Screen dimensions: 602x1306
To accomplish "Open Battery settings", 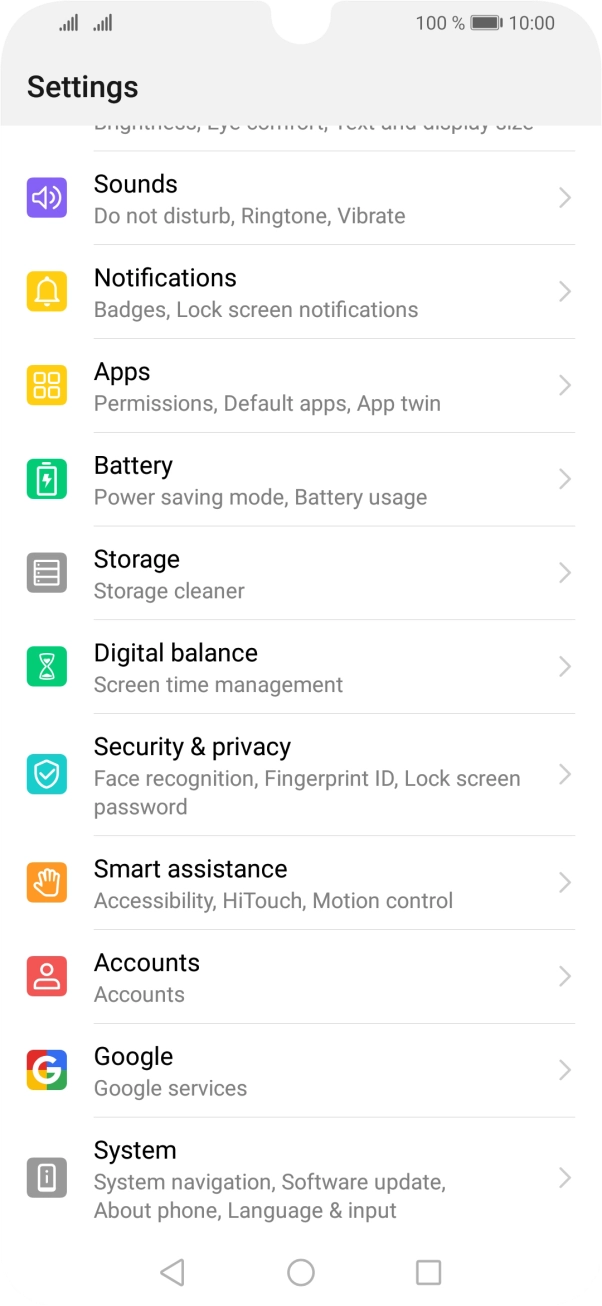I will pos(301,480).
